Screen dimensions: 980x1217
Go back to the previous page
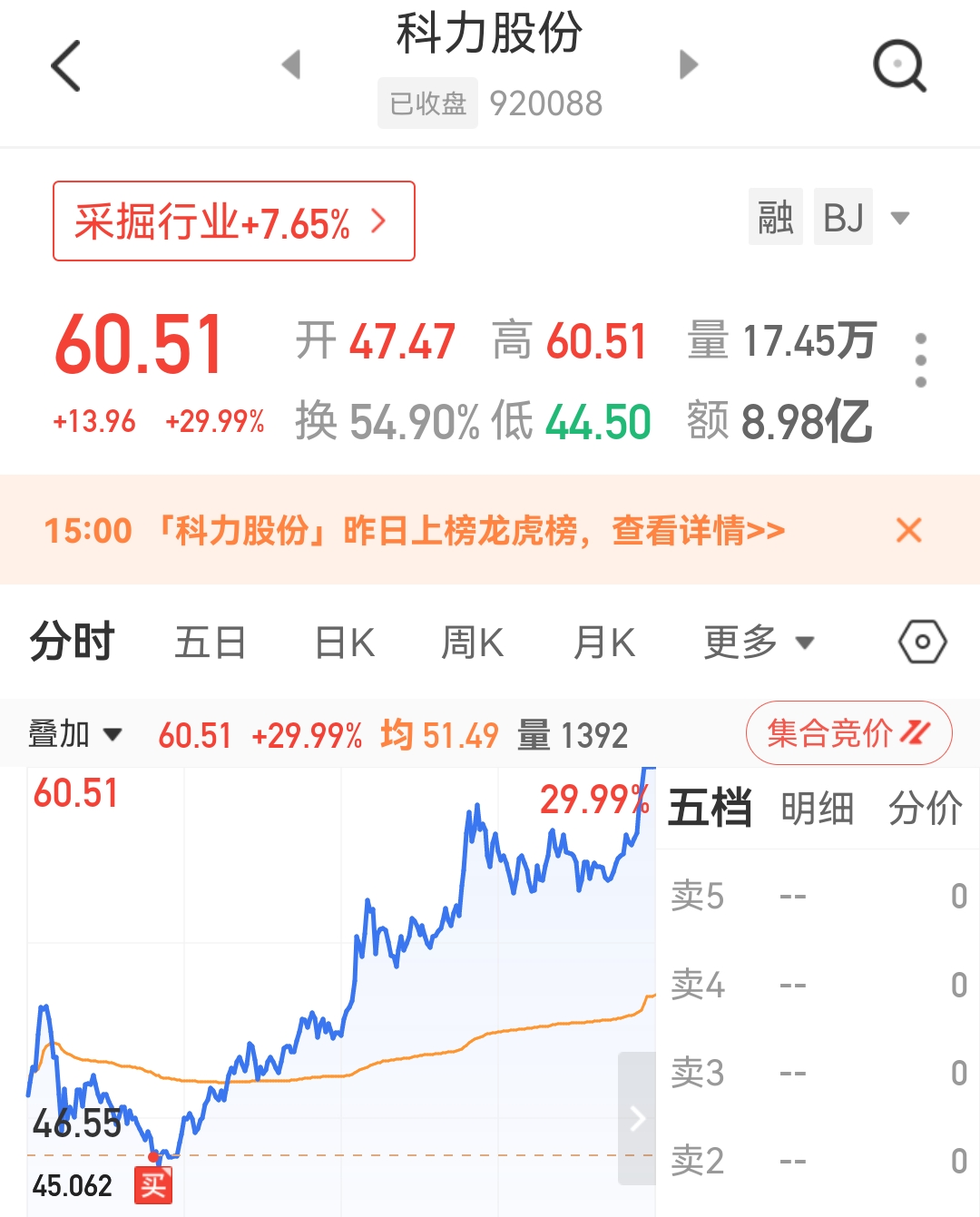tap(66, 65)
